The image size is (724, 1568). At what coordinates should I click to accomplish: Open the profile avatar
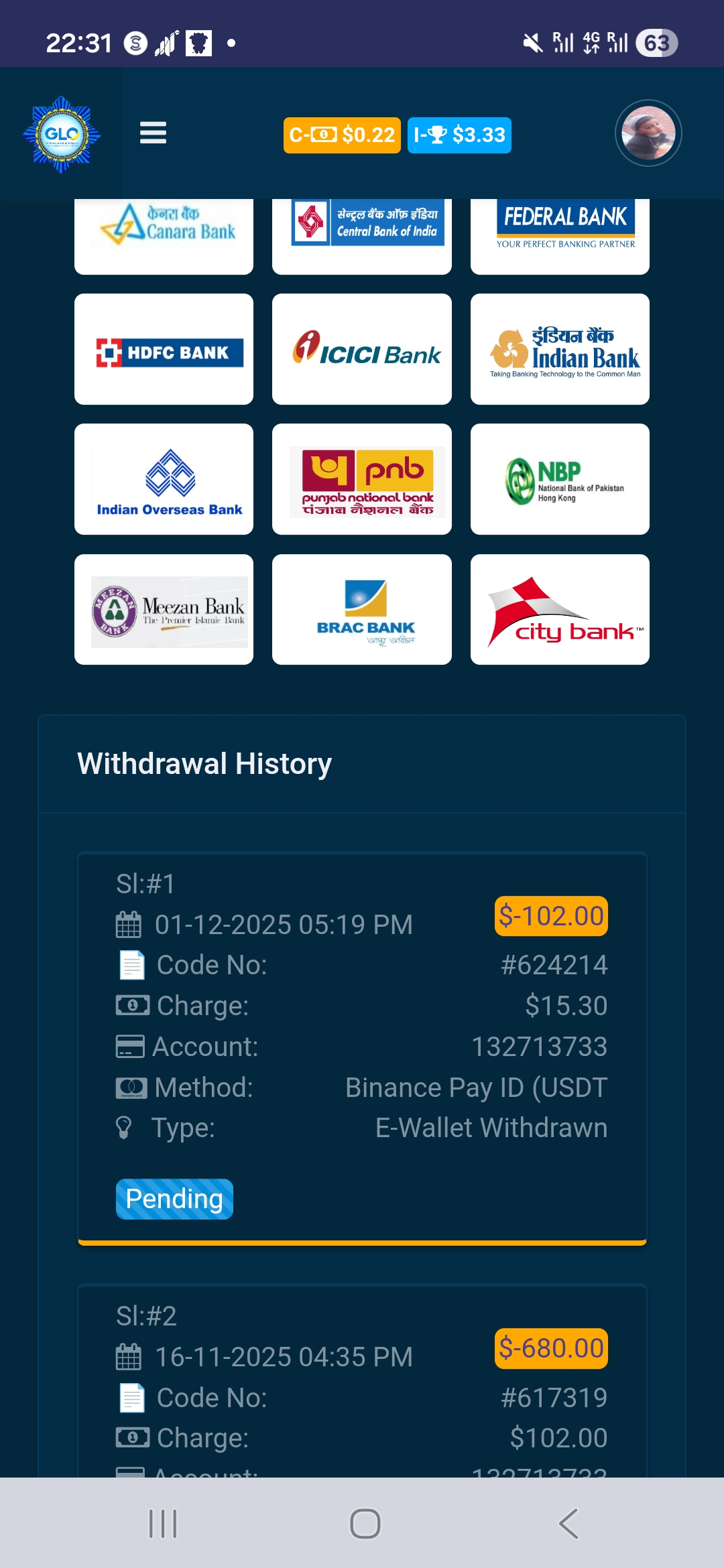(x=648, y=133)
